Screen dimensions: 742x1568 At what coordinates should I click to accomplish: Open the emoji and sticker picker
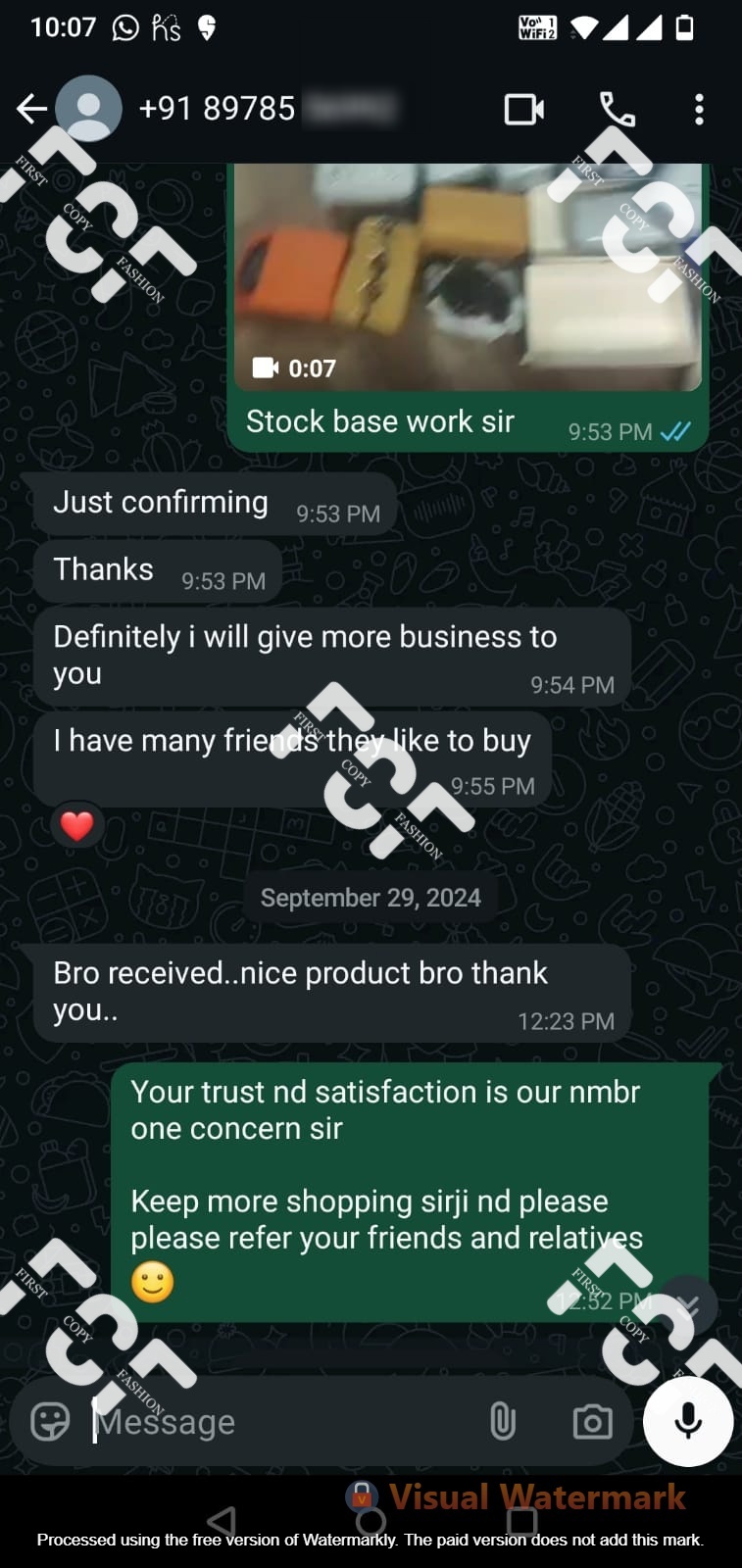(50, 1421)
